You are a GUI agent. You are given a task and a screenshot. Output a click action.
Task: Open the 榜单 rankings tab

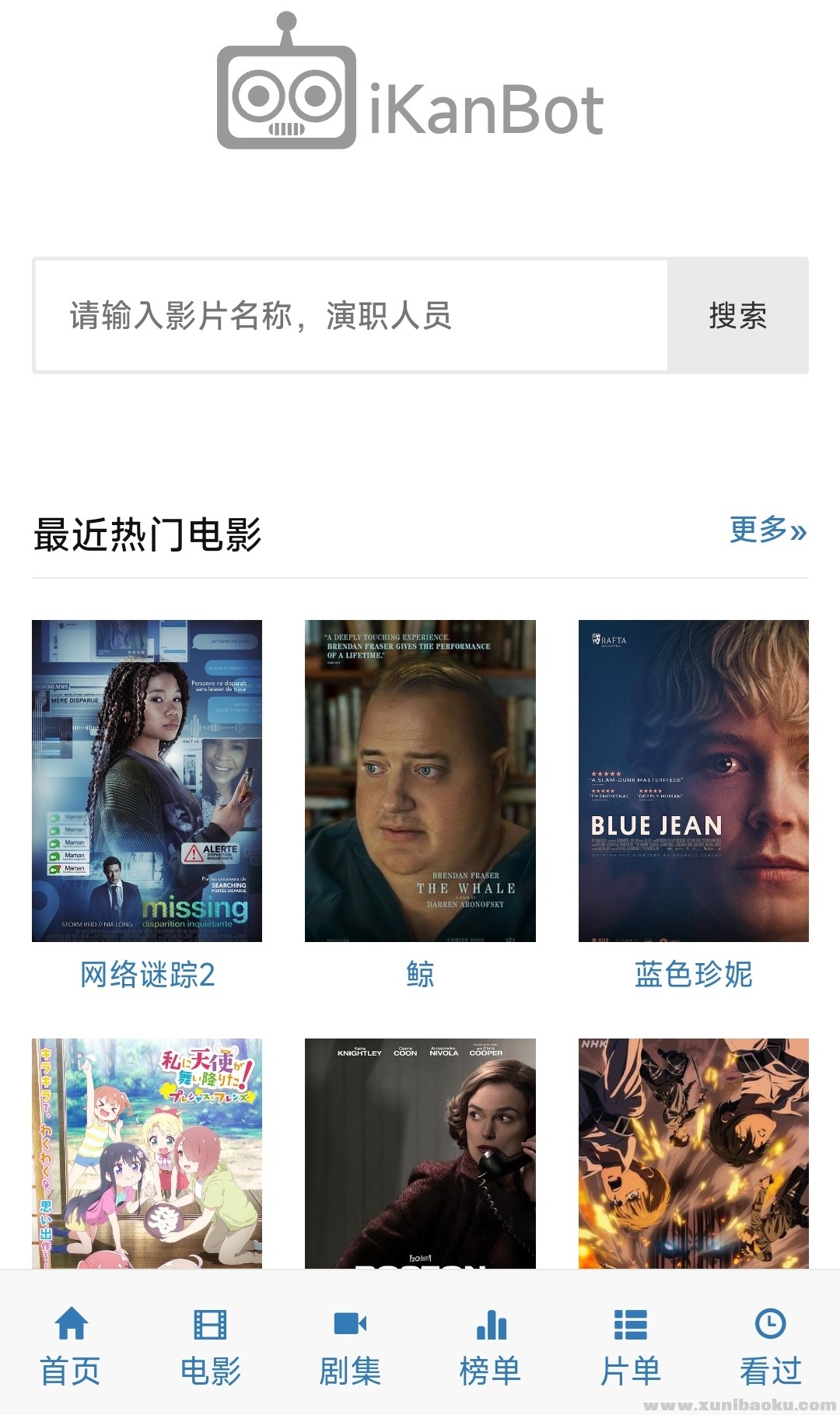click(x=490, y=1347)
